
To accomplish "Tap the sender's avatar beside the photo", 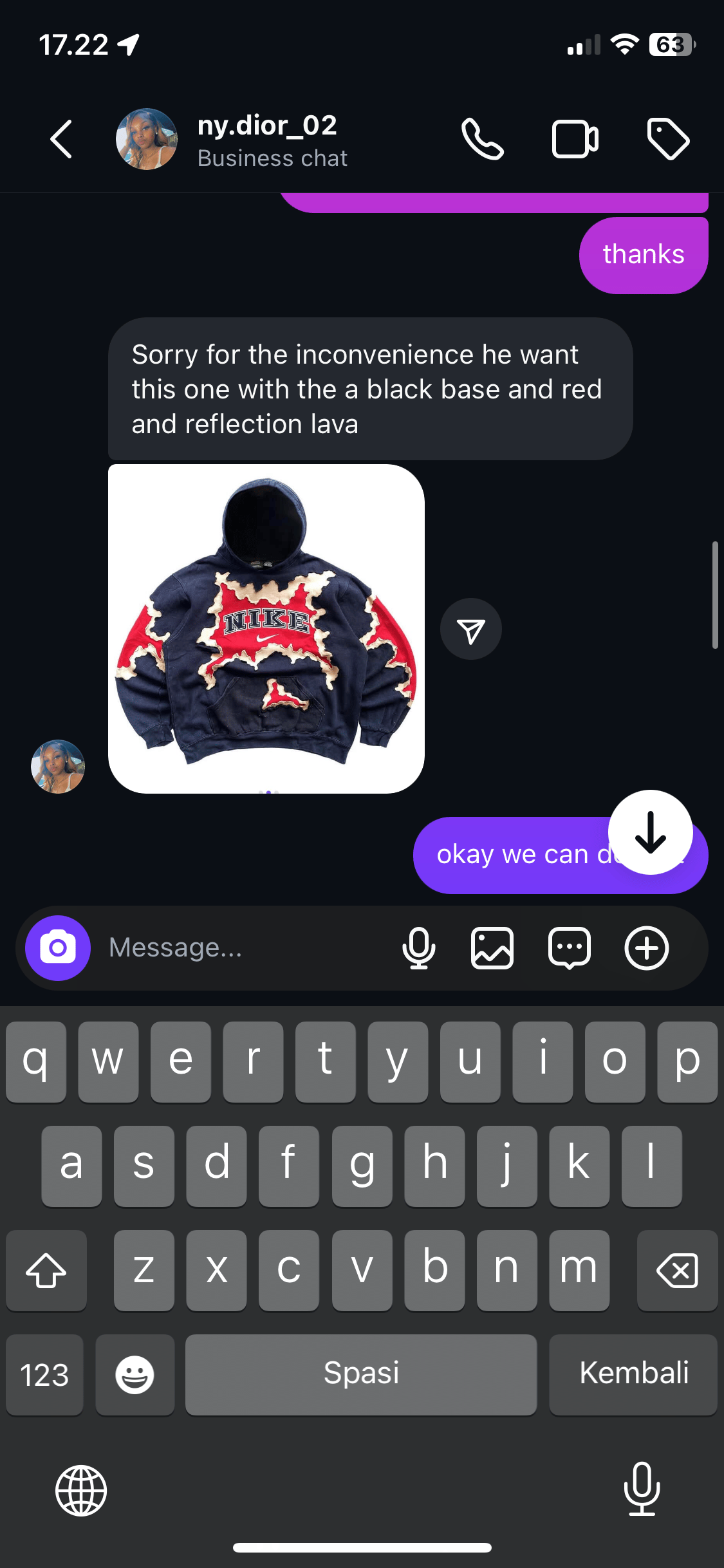I will coord(58,766).
